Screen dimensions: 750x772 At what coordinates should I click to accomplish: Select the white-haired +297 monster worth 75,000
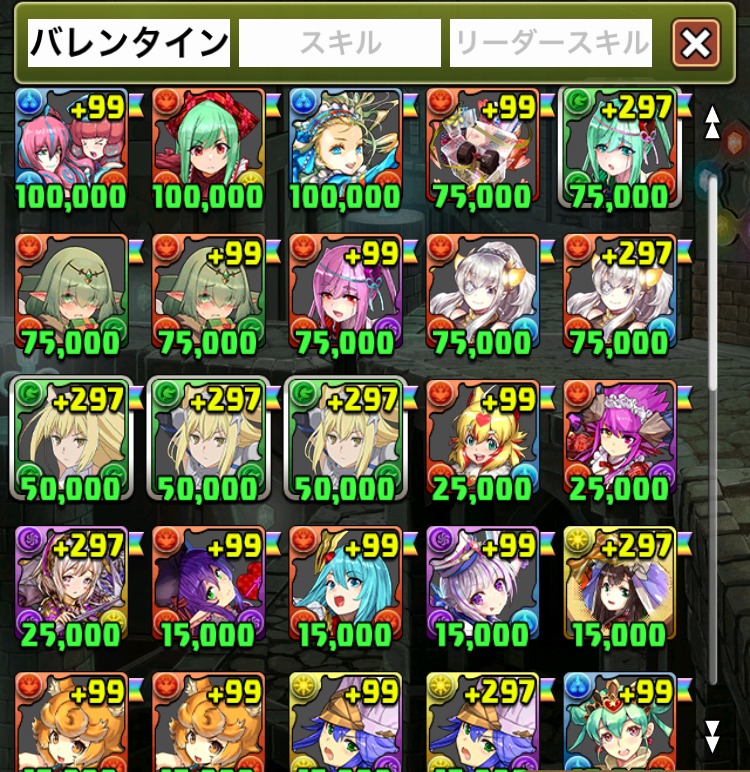(x=619, y=294)
